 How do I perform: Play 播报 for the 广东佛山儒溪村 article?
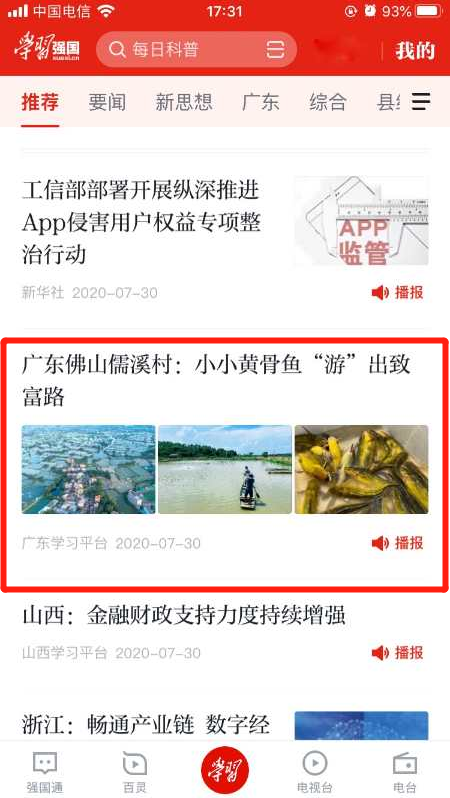(398, 543)
